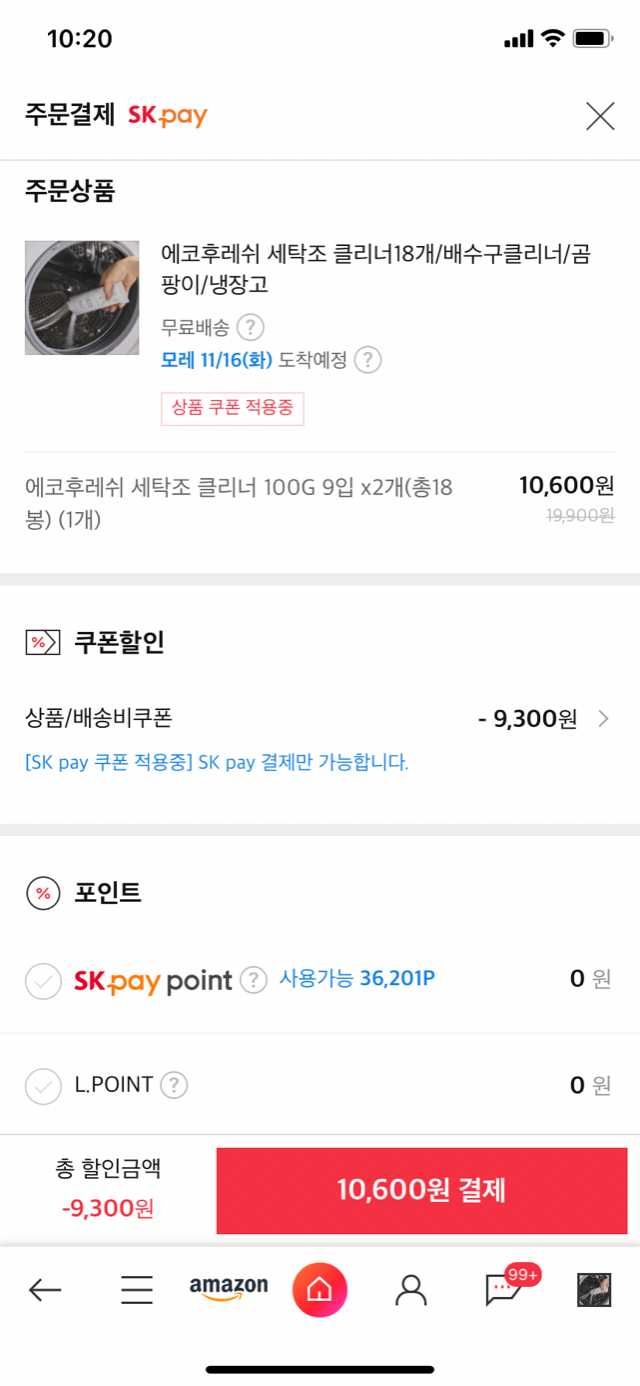Open the my page profile
Screen dimensions: 640x1386
(411, 1290)
